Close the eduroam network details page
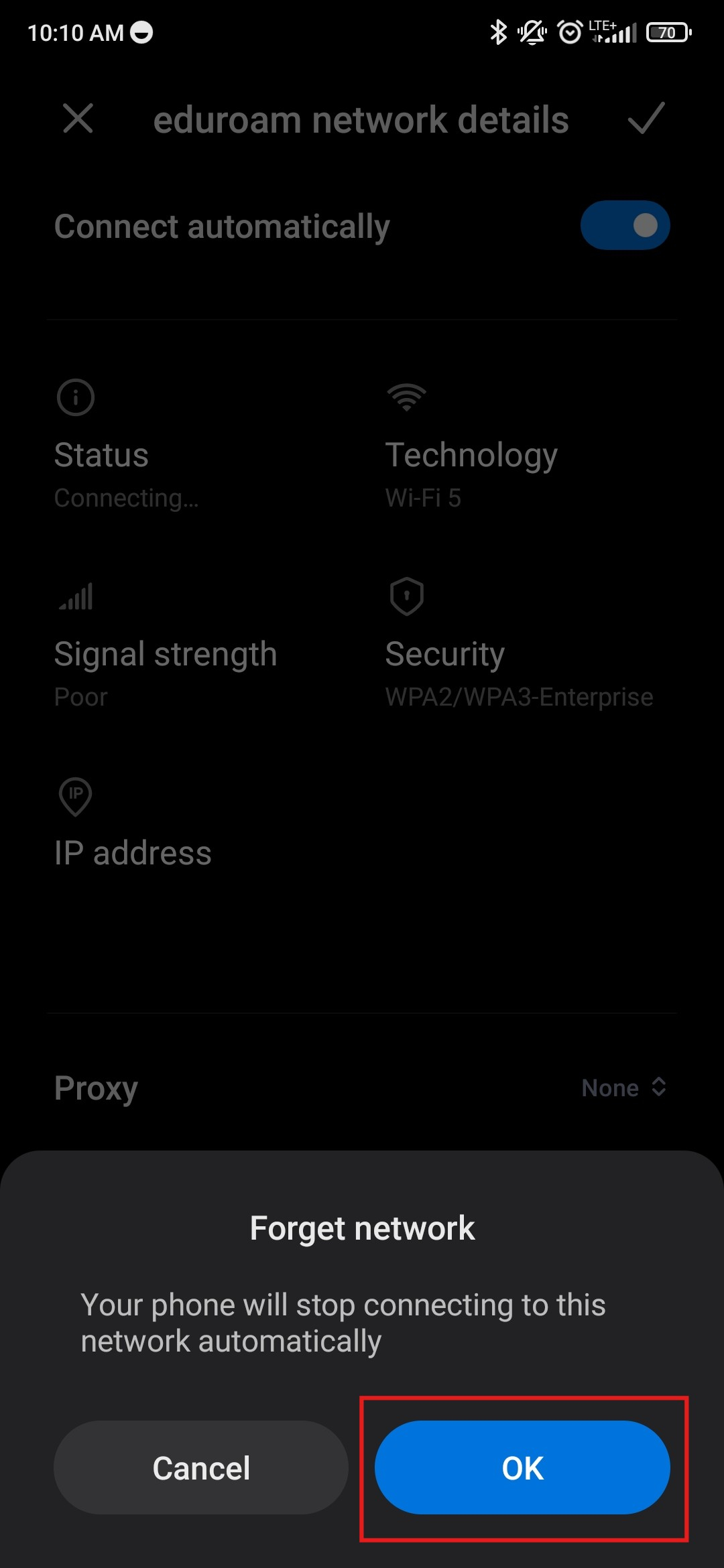 click(x=78, y=119)
